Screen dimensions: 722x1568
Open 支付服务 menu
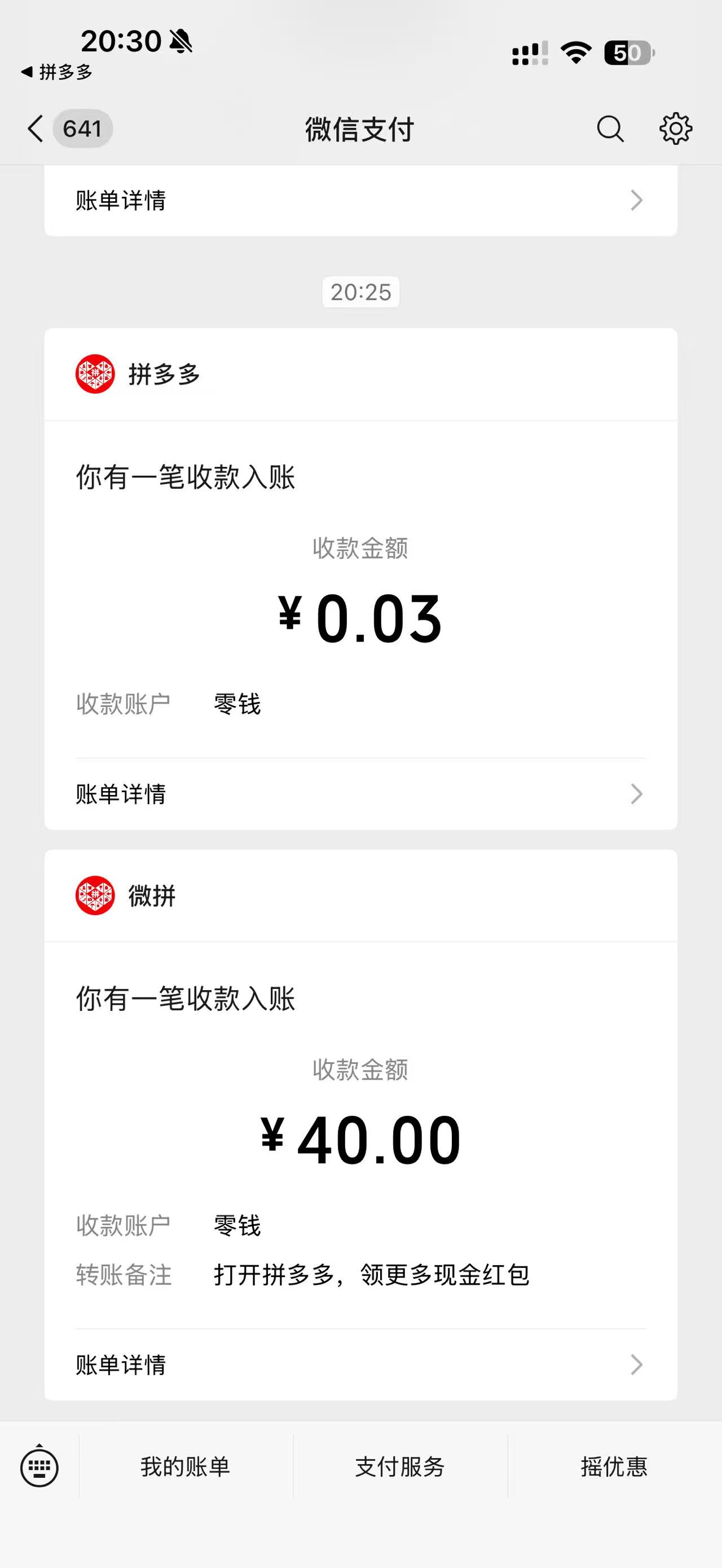[x=400, y=1467]
